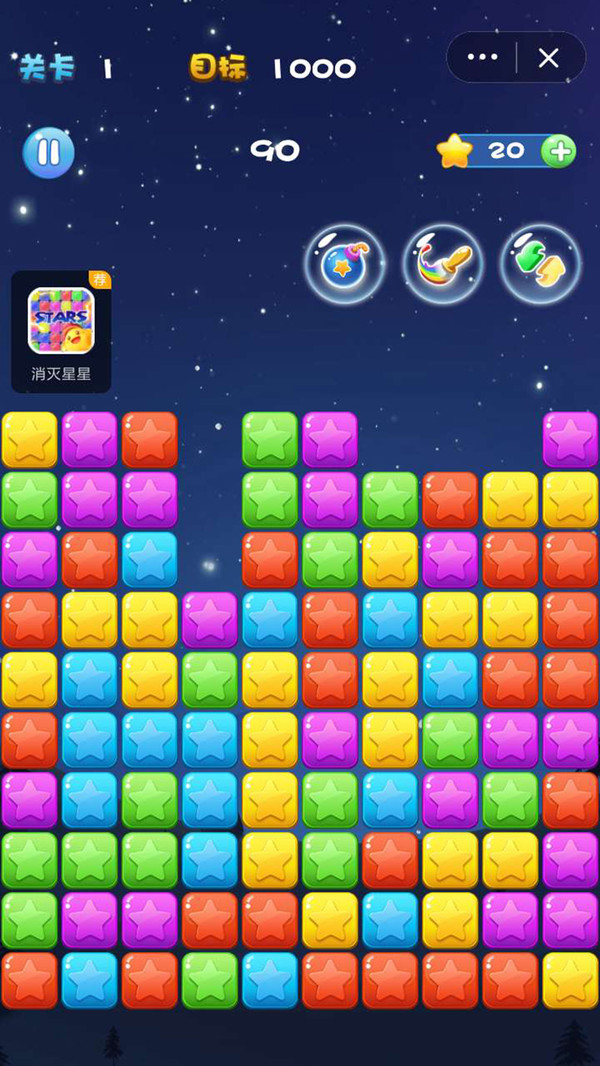Open the mini program overflow menu
Screen dimensions: 600x1066
pos(482,58)
